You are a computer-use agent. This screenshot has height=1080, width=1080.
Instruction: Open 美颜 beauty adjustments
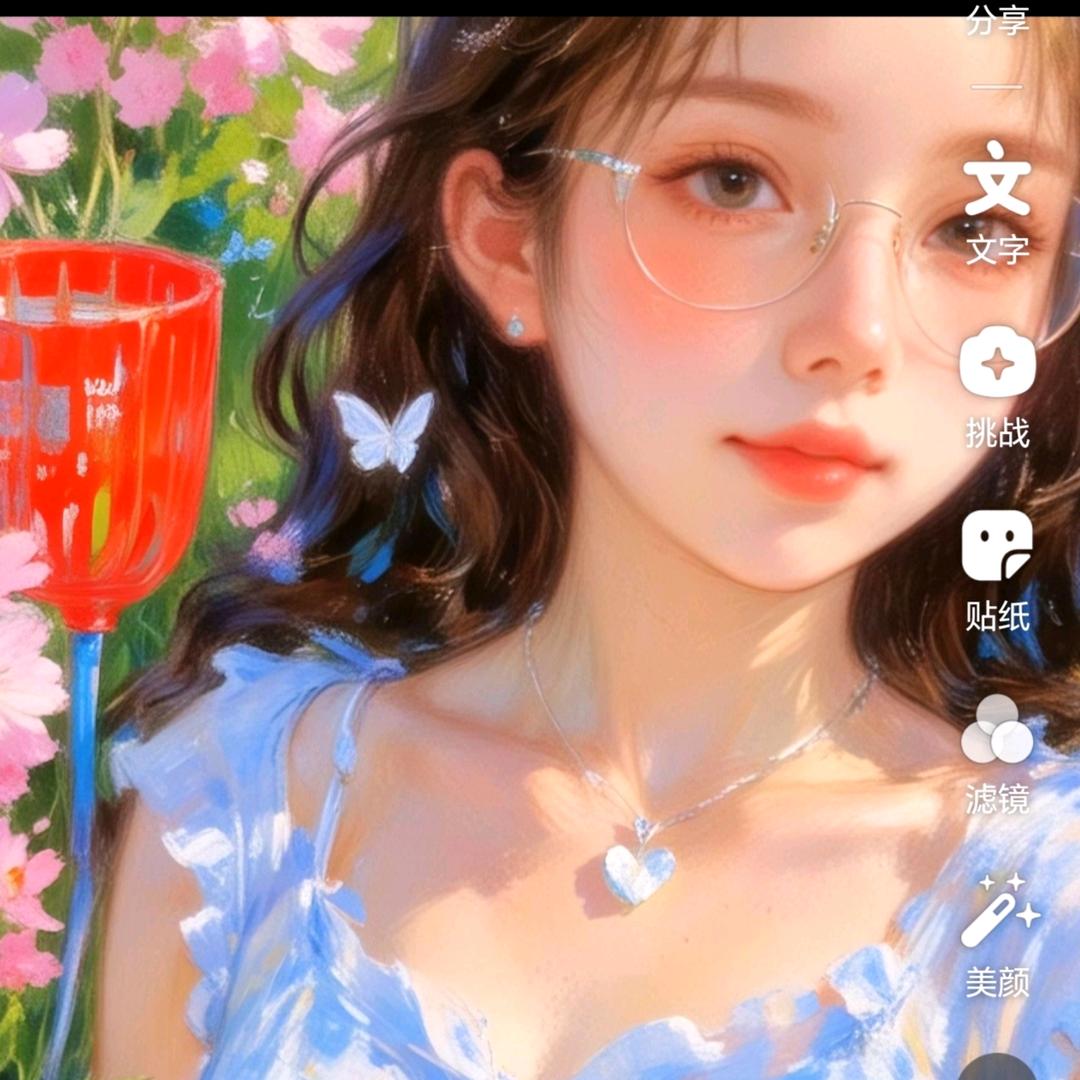[x=999, y=934]
